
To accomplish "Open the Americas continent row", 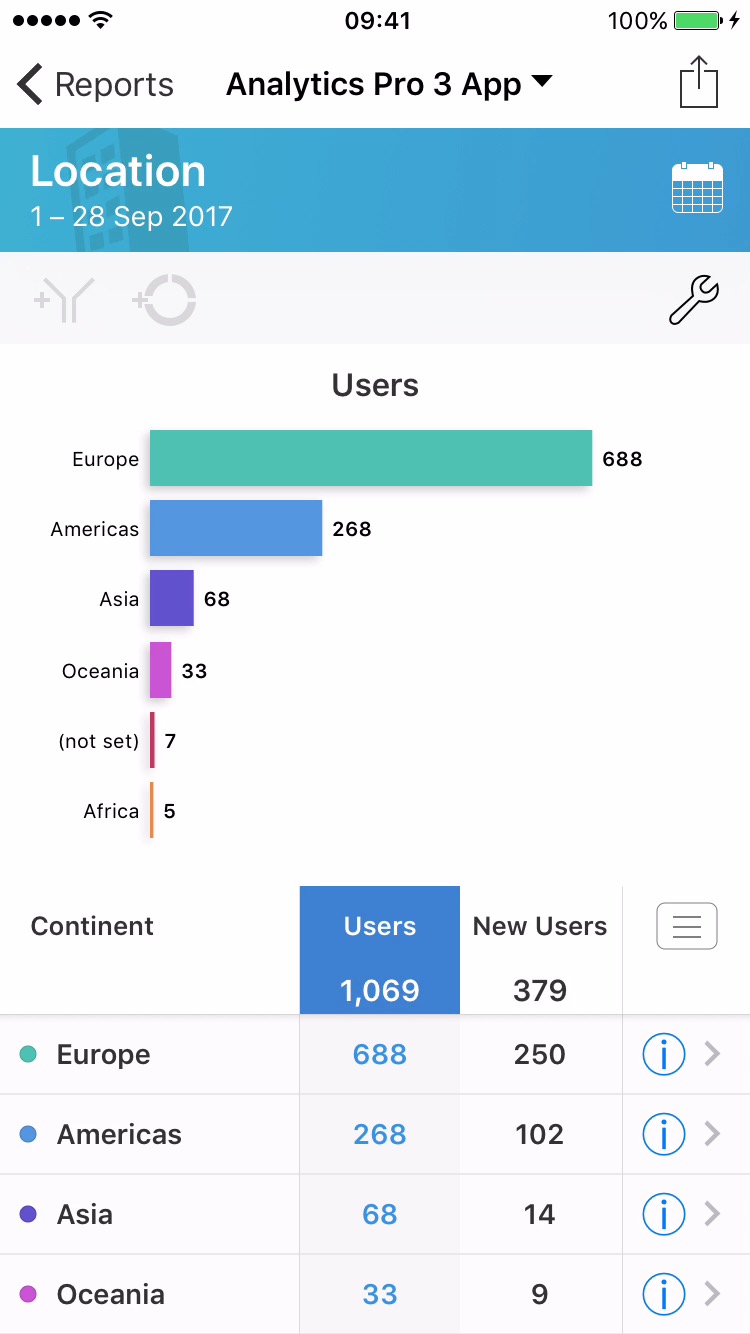I will tap(712, 1134).
